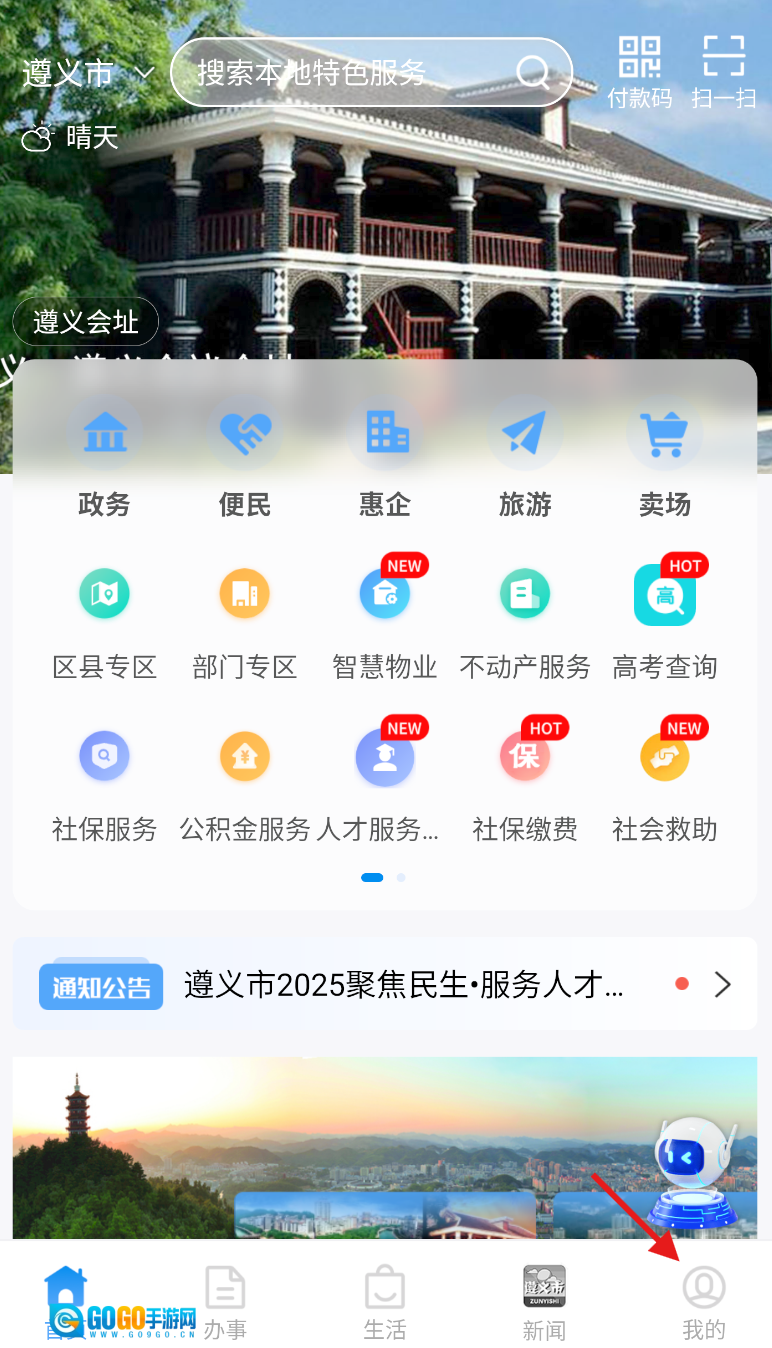Switch to the 我的 tab
Viewport: 772px width, 1348px height.
click(x=704, y=1302)
